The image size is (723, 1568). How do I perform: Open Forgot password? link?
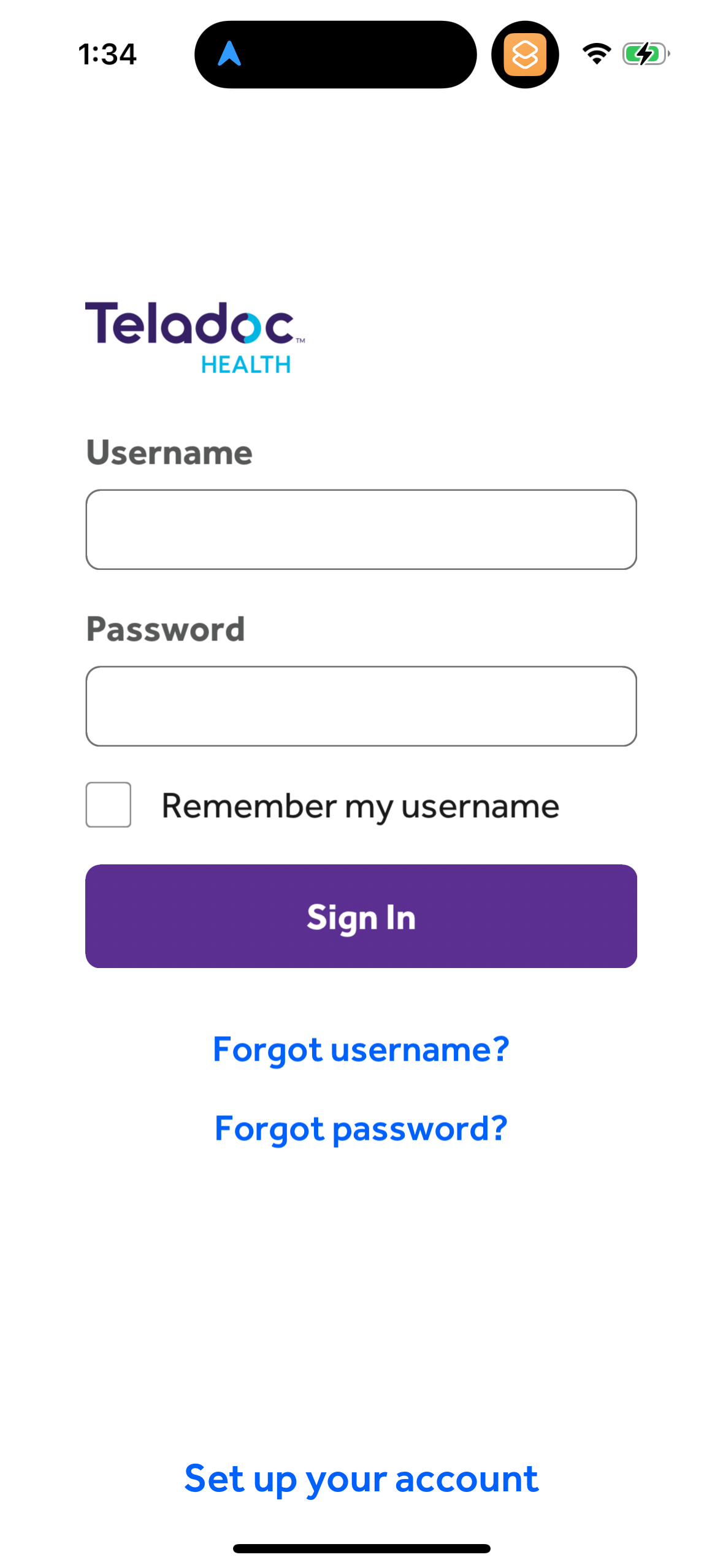pos(361,1129)
